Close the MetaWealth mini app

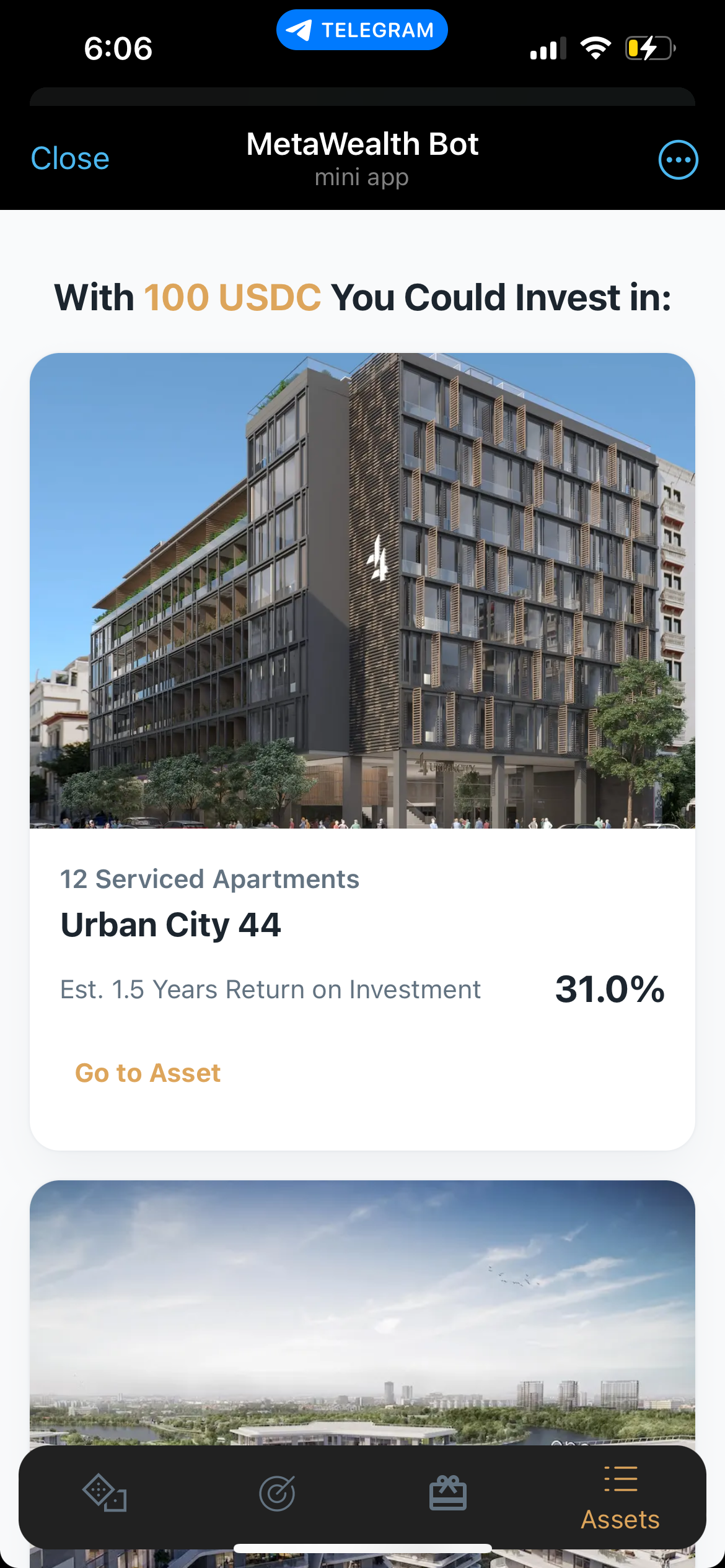click(69, 158)
